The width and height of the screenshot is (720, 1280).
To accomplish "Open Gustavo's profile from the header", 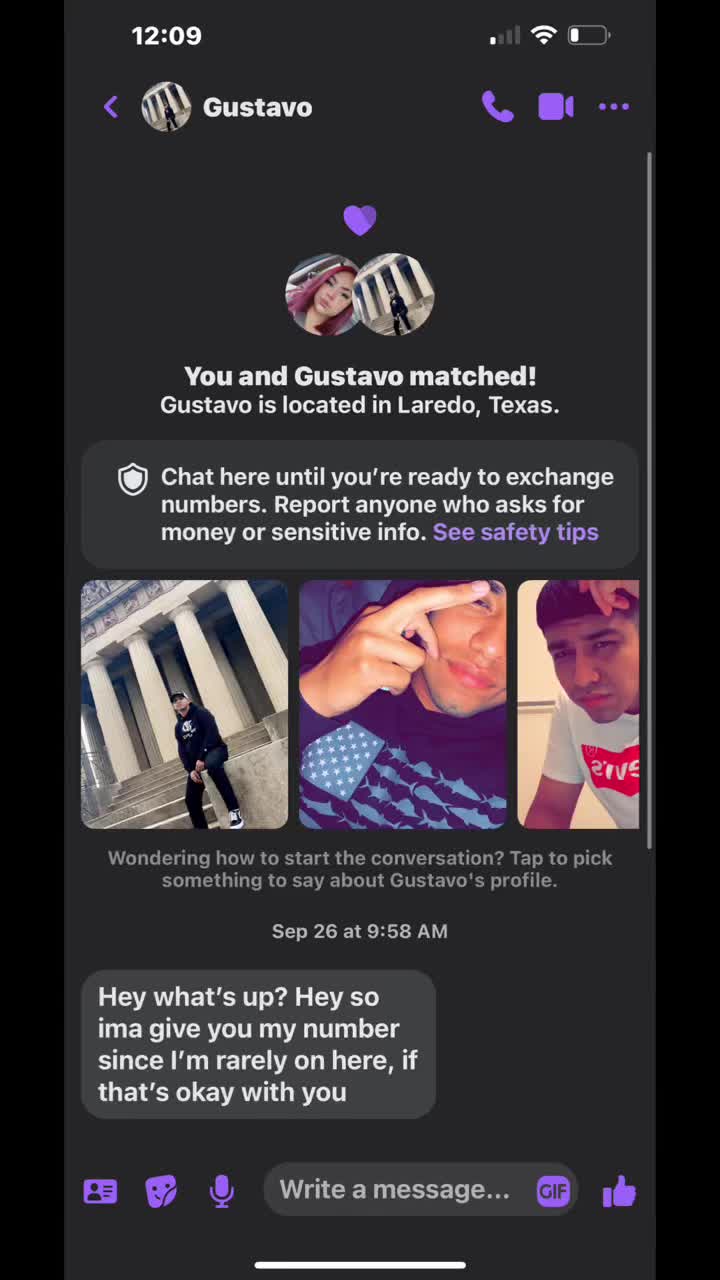I will [257, 107].
